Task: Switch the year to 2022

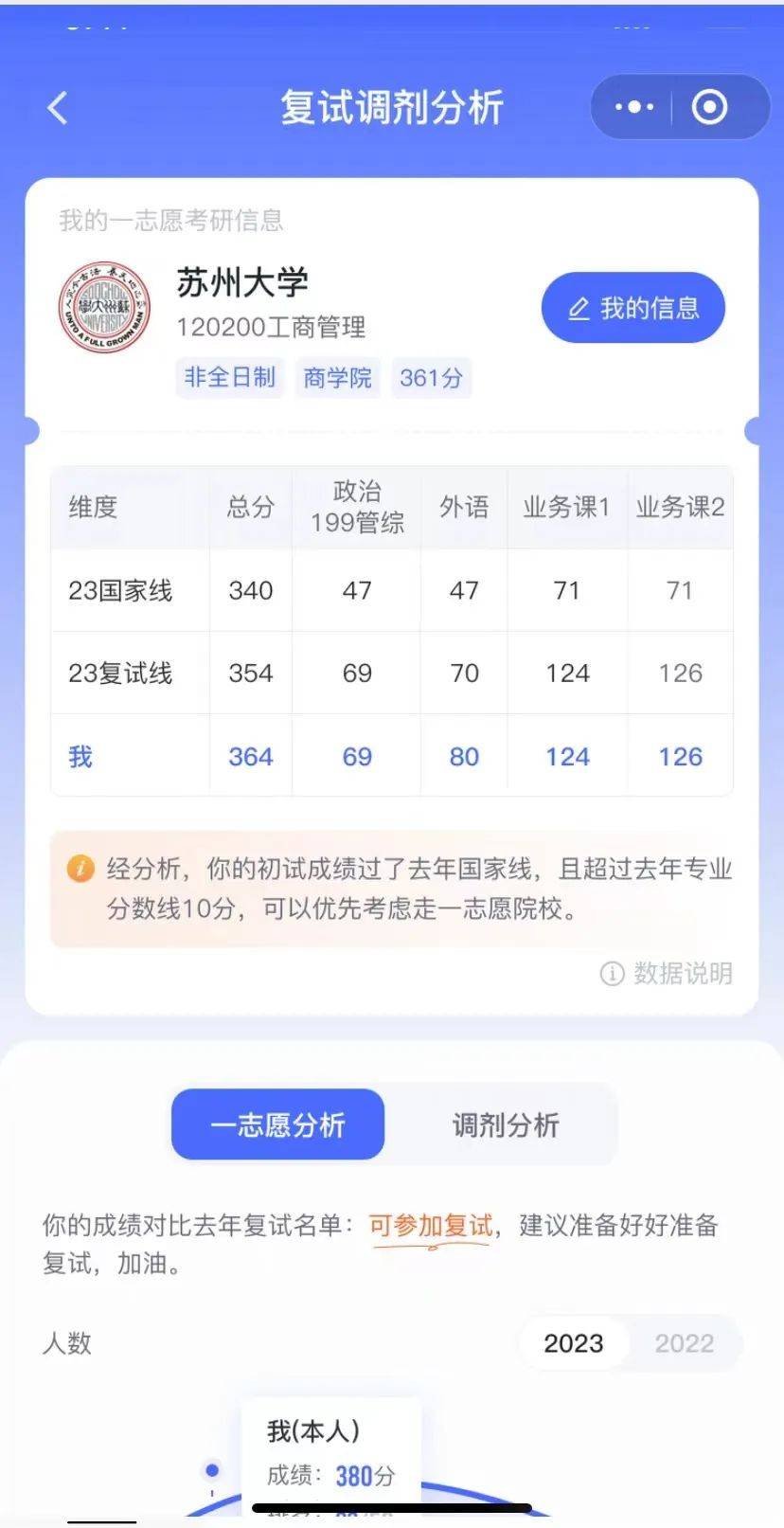Action: (x=684, y=1342)
